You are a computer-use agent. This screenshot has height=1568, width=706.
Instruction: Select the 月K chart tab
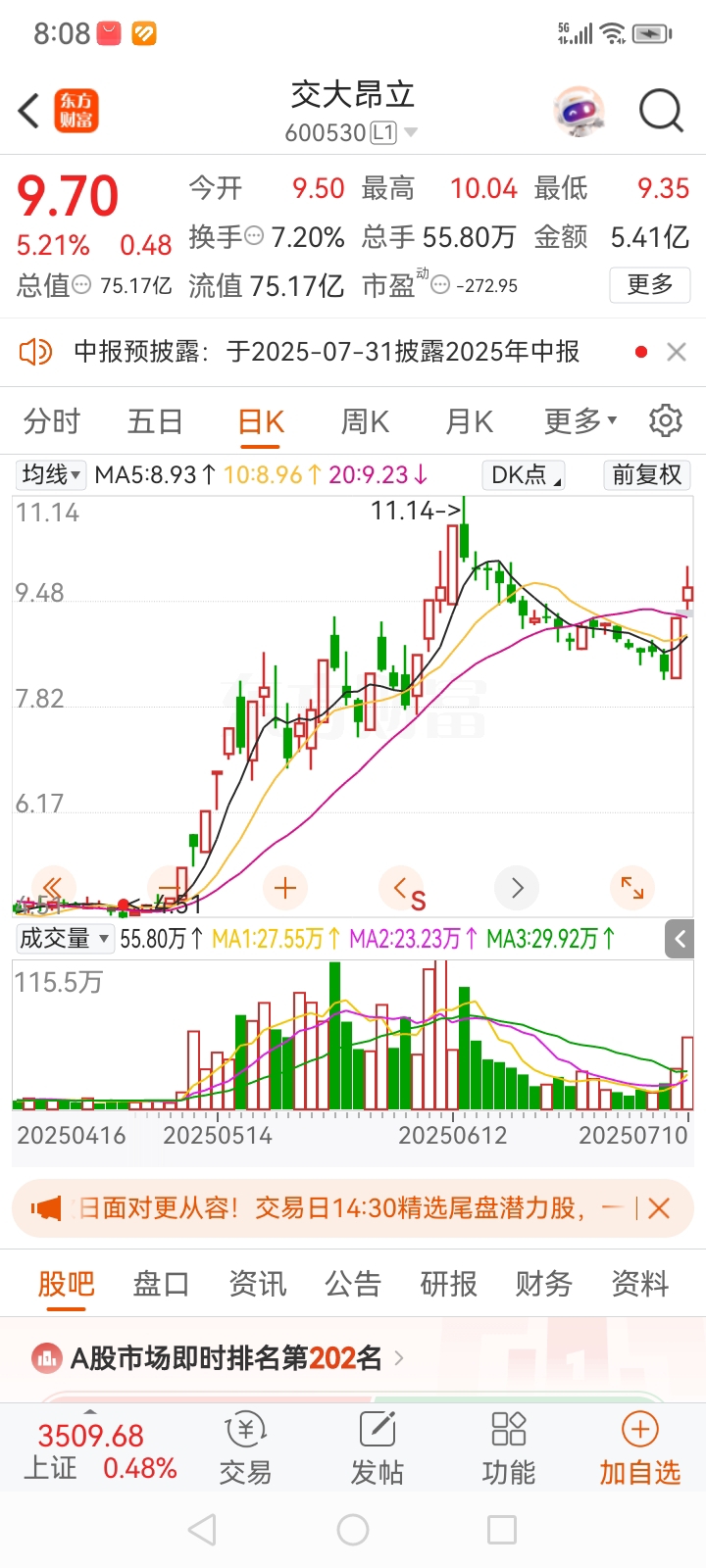pos(469,421)
